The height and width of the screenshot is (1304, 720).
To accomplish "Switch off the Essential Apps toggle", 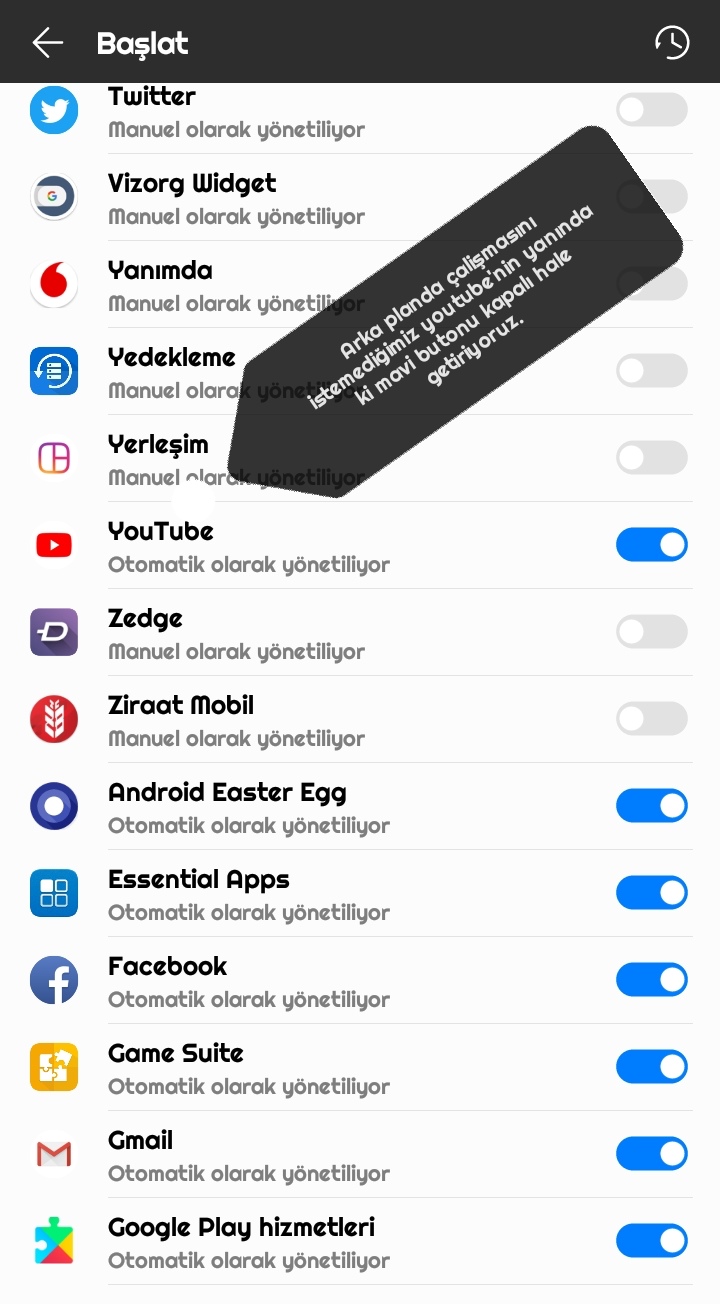I will click(651, 893).
